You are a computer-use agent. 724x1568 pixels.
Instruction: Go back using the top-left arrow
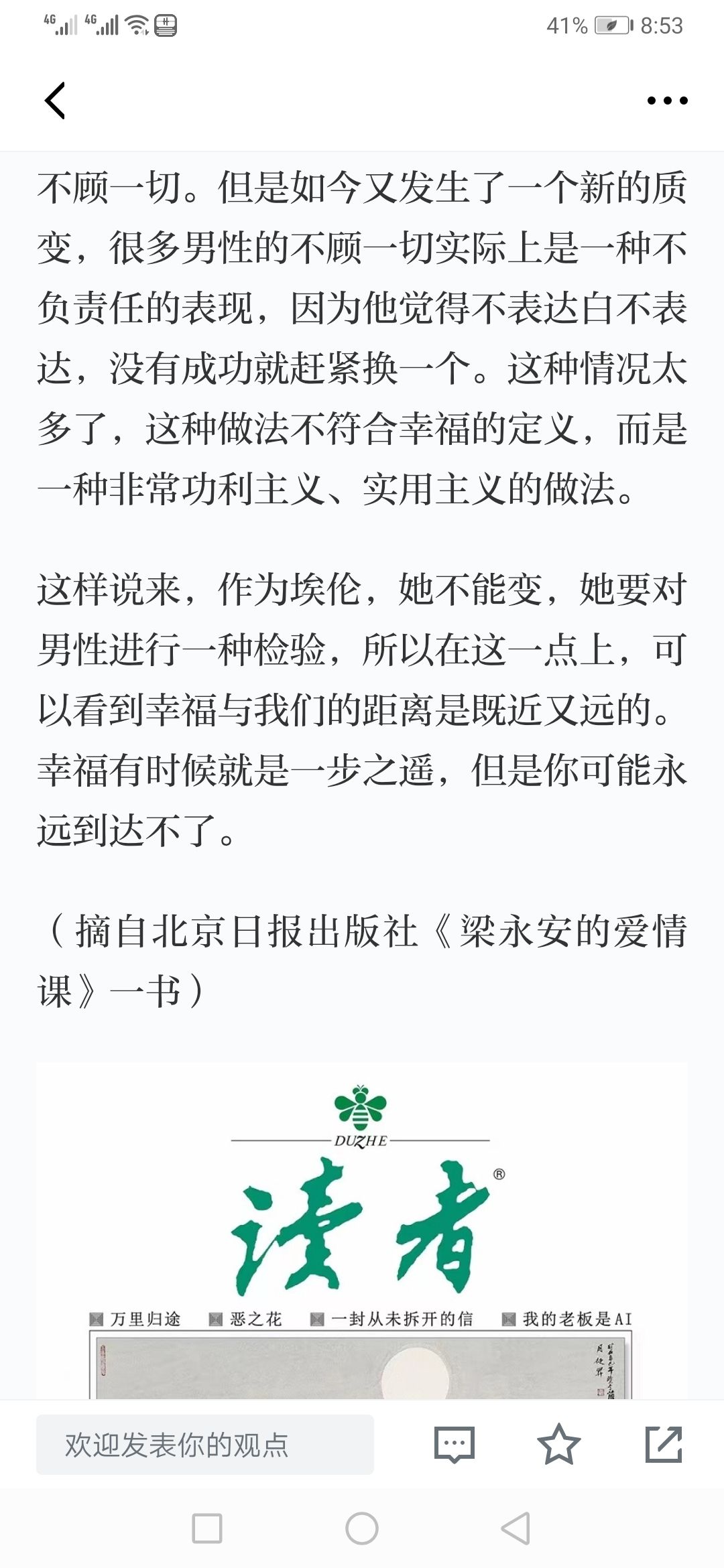tap(55, 101)
